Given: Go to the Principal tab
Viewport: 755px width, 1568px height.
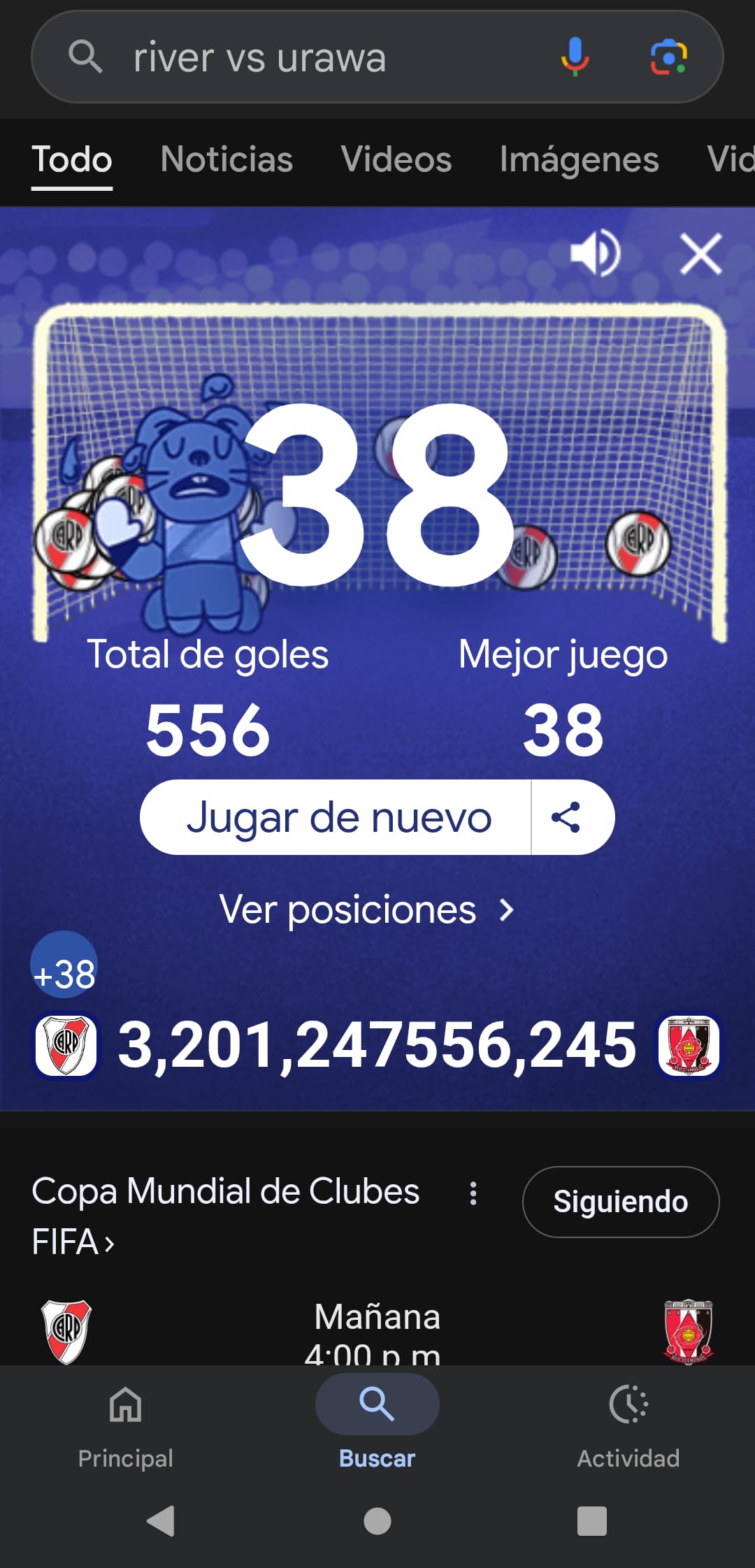Looking at the screenshot, I should [126, 1425].
